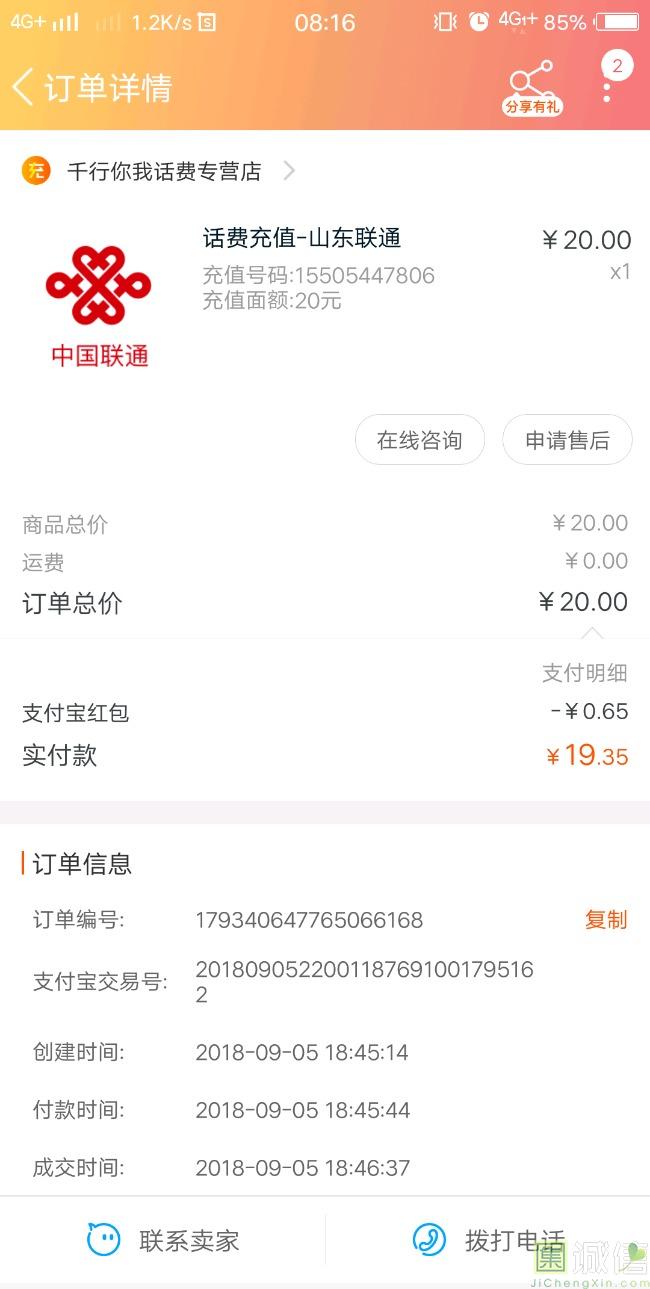
Task: Open the overflow menu with badge
Action: click(x=610, y=79)
